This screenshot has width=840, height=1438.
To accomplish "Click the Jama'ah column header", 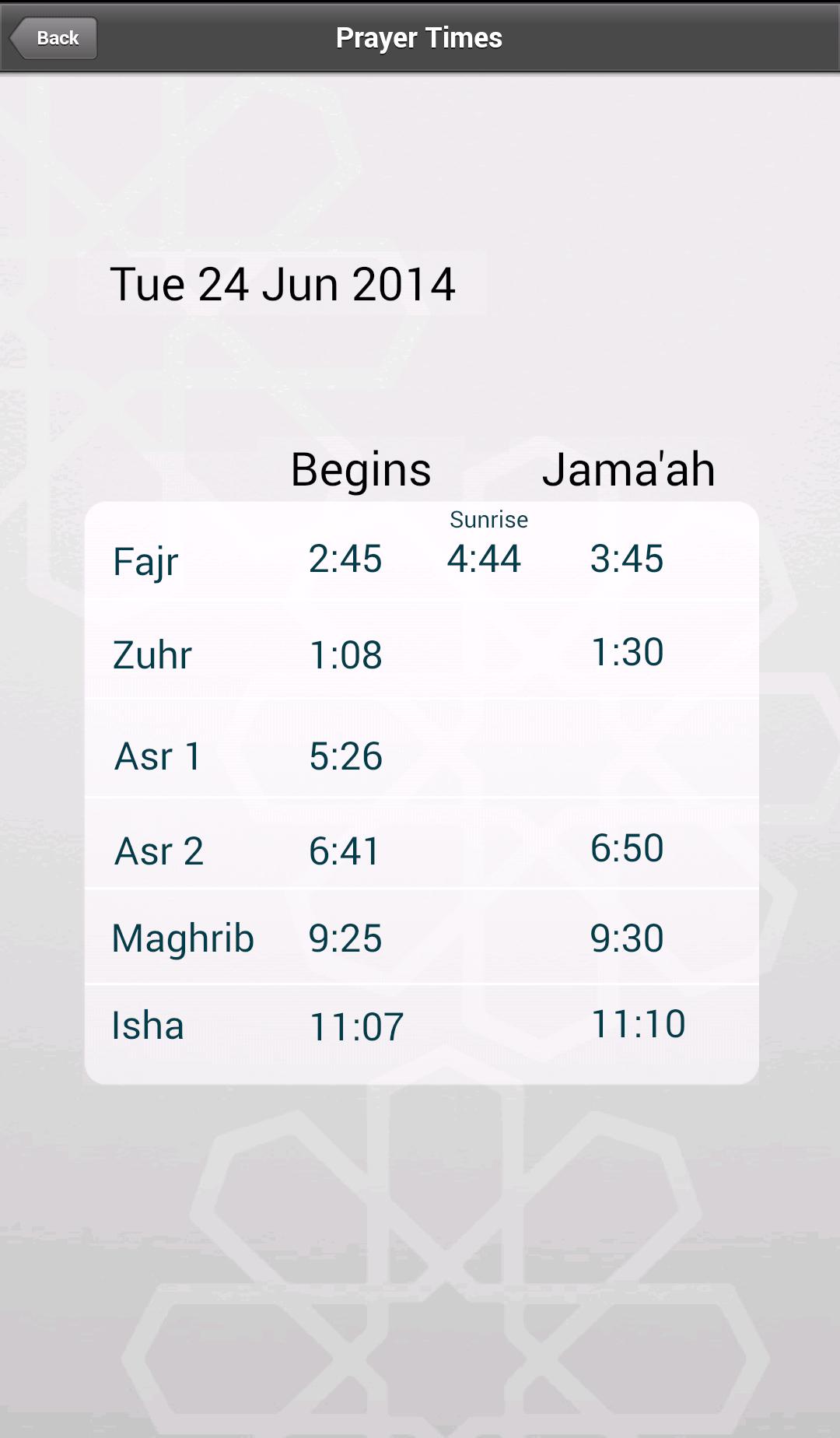I will 630,468.
